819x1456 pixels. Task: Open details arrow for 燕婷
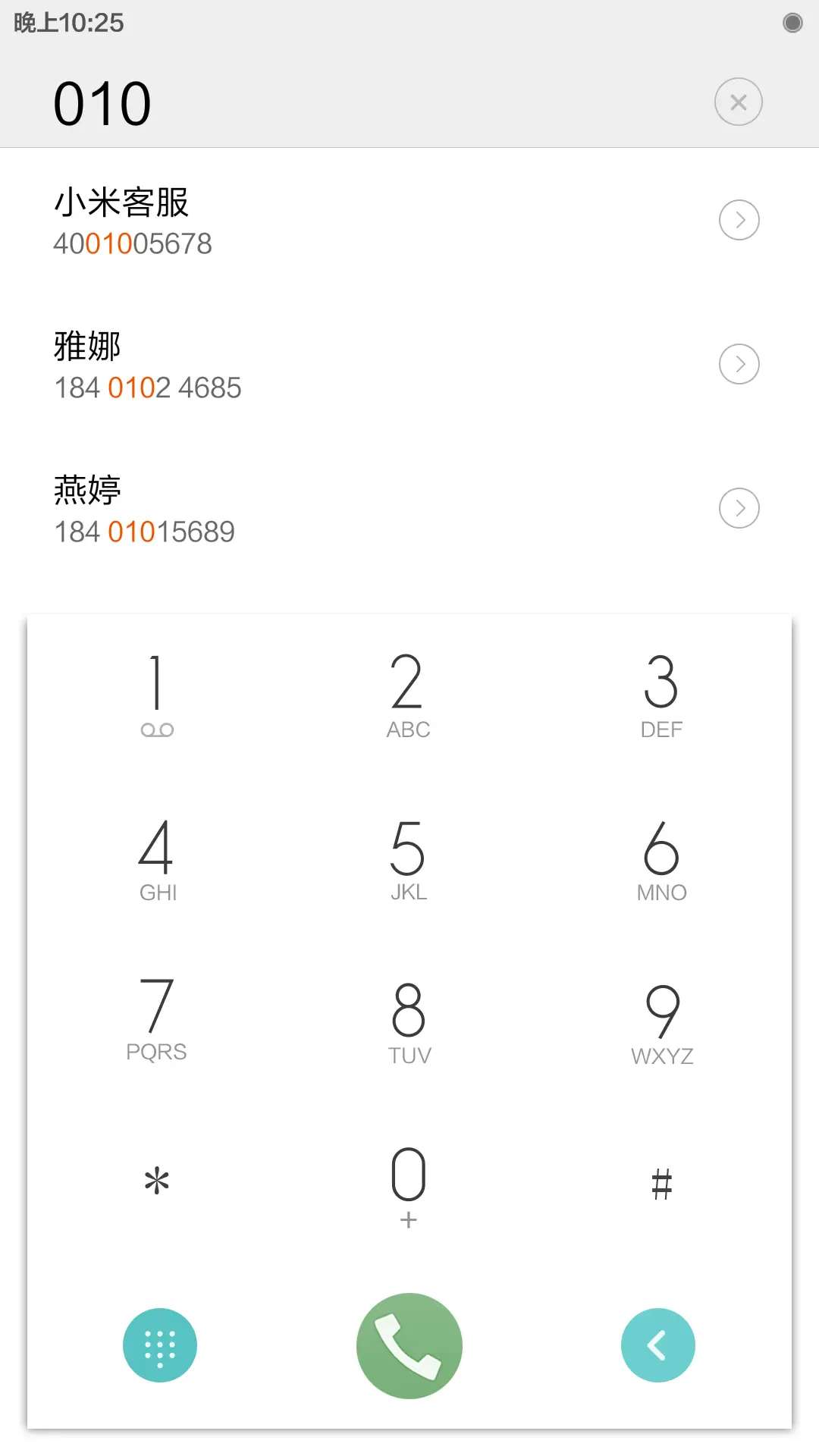point(739,508)
